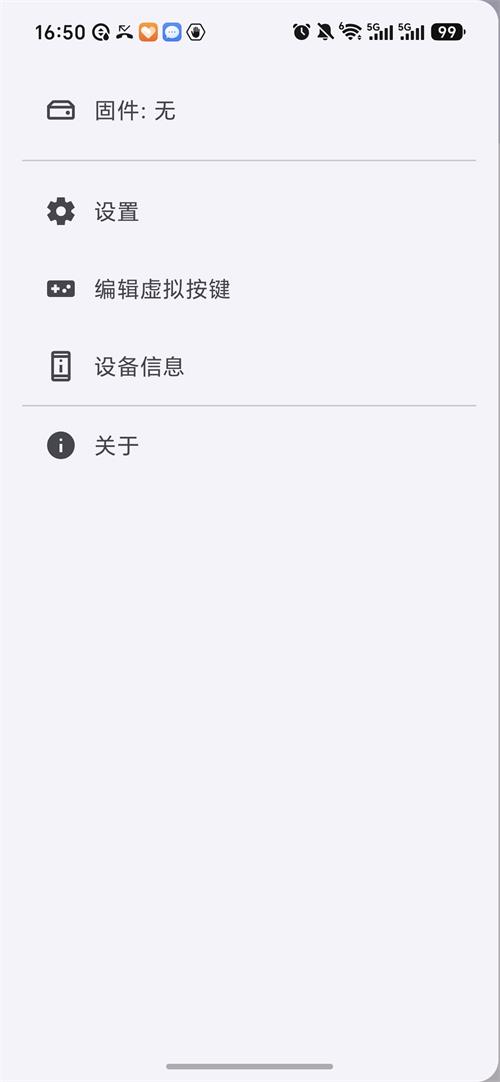Screen dimensions: 500x1082
Task: Select 编辑虚拟按键
Action: pyautogui.click(x=249, y=289)
